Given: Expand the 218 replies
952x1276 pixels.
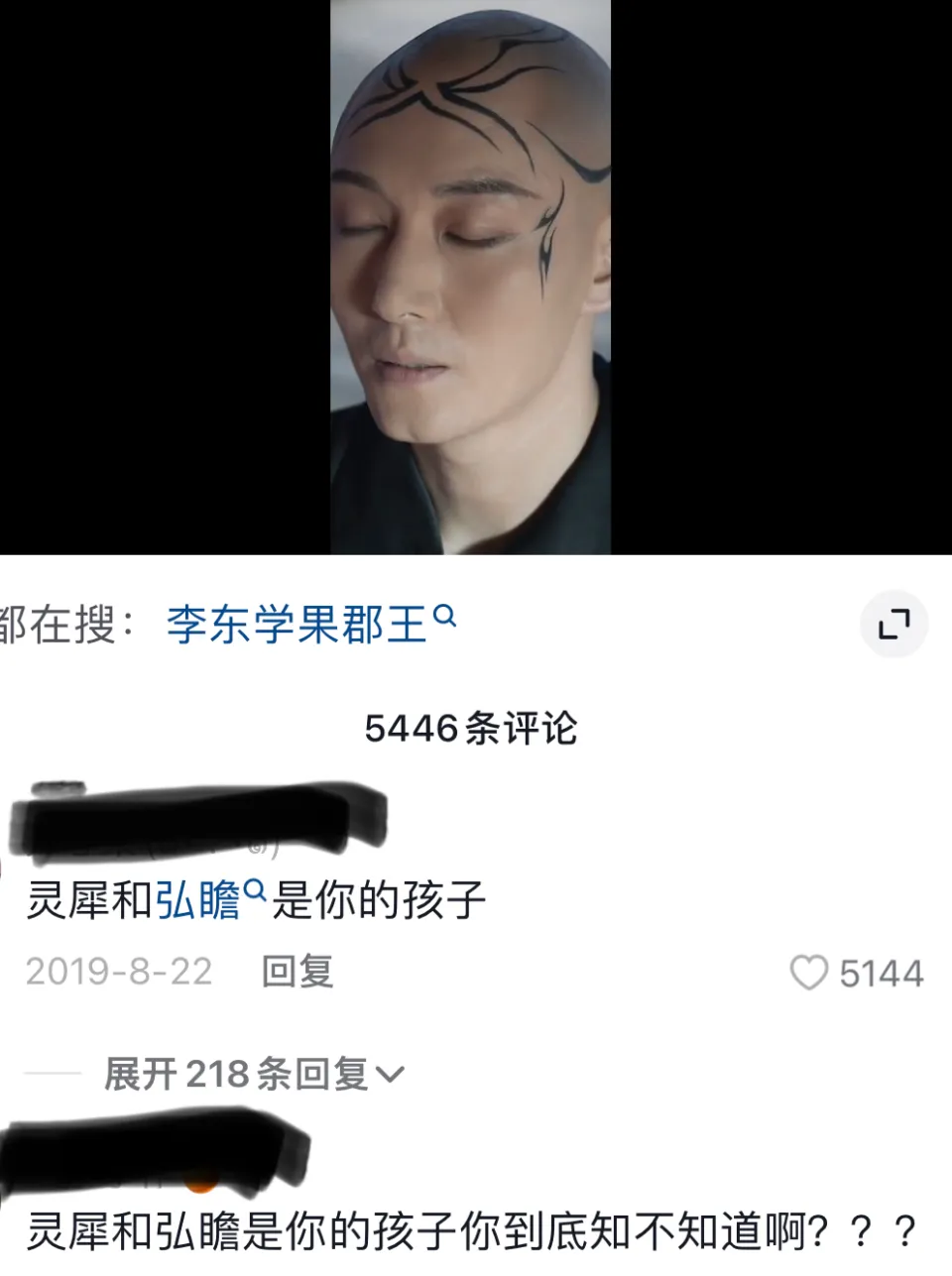Looking at the screenshot, I should (x=253, y=1074).
